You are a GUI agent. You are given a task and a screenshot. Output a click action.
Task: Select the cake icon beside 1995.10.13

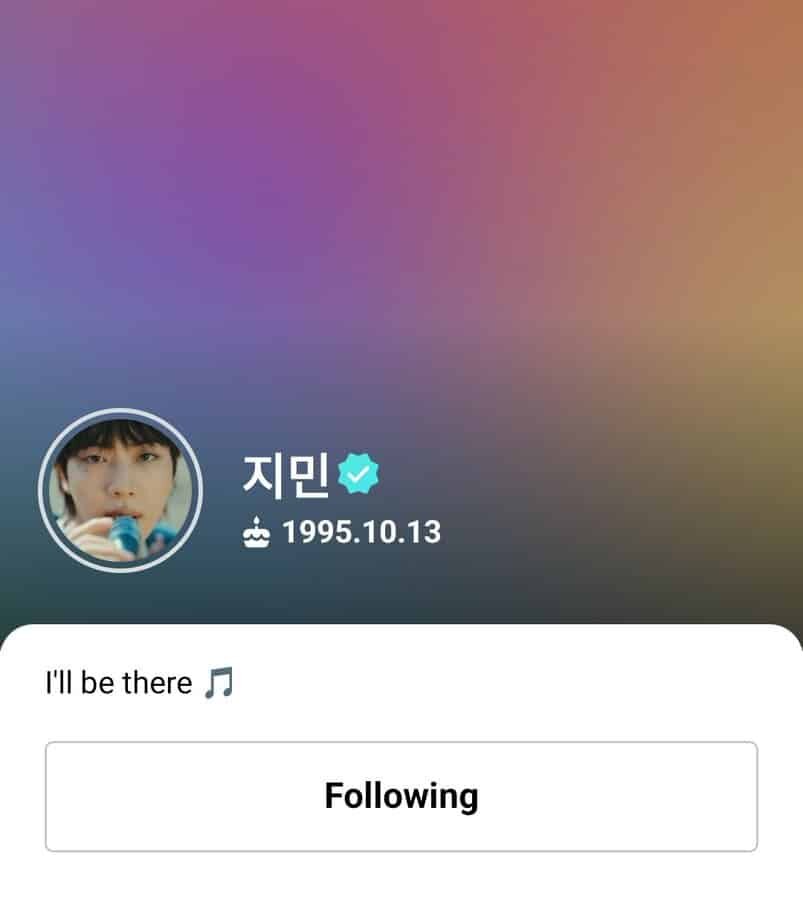point(258,533)
